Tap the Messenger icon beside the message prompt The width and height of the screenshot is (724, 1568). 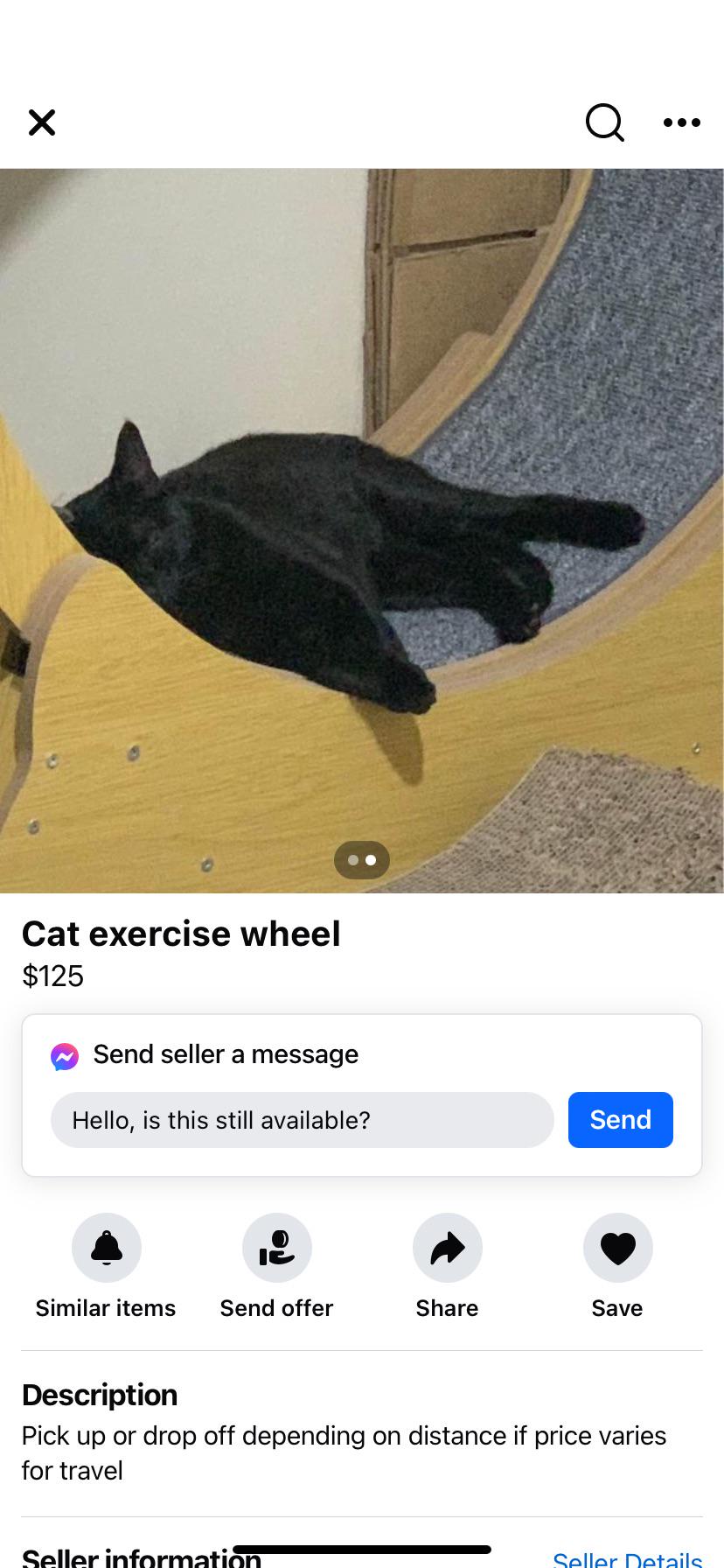pos(64,1055)
